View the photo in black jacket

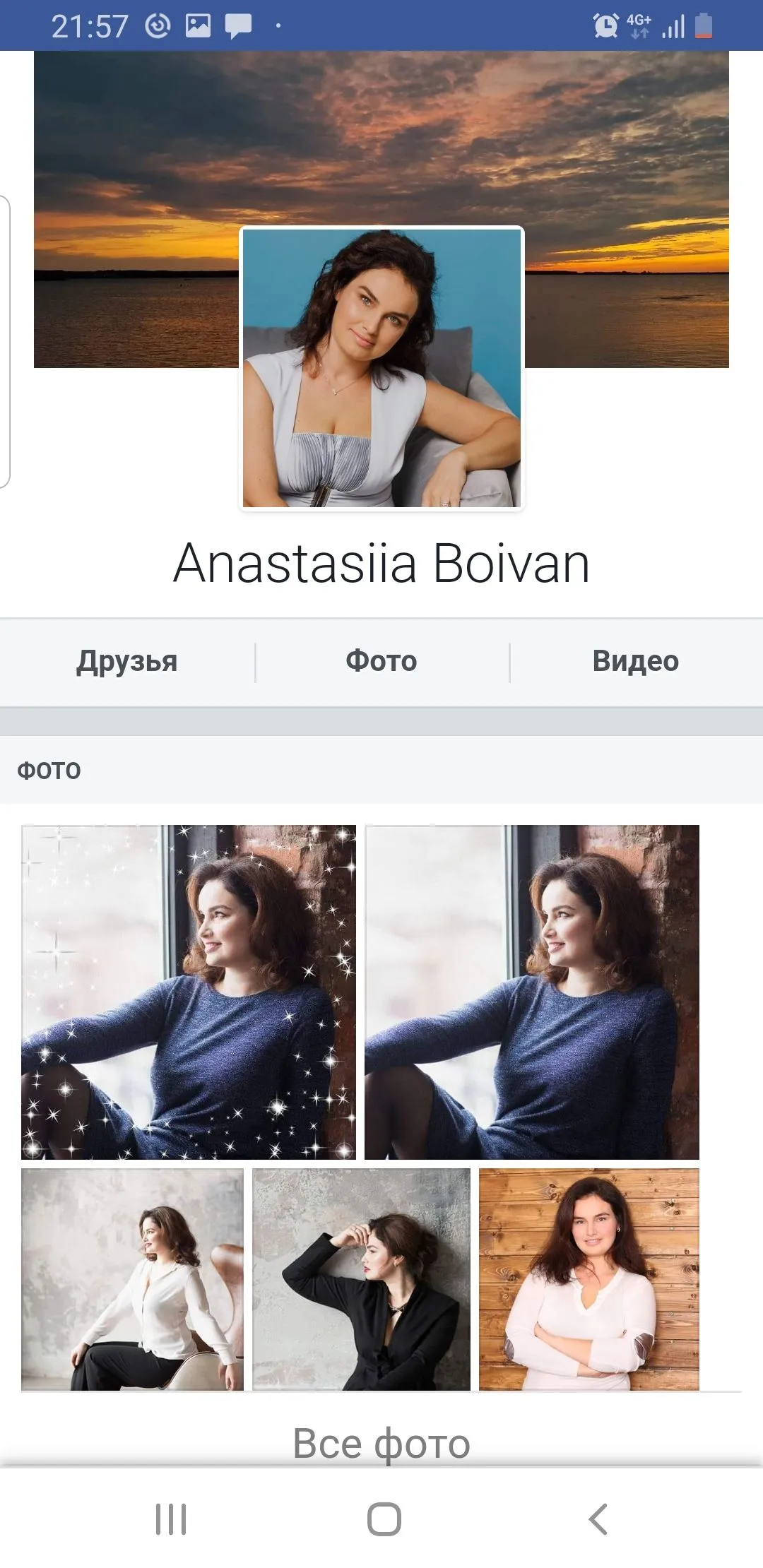(361, 1279)
